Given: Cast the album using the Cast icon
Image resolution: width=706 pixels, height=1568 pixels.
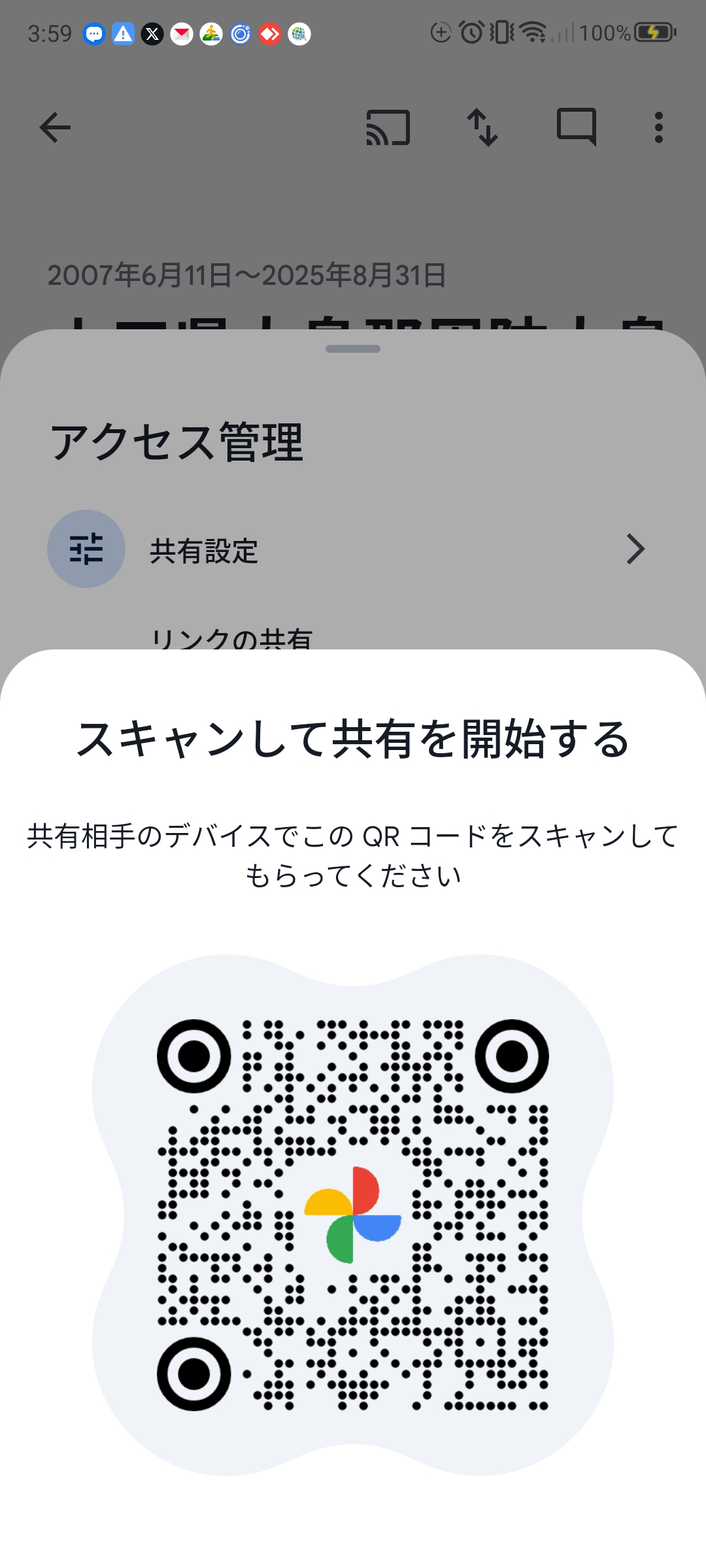Looking at the screenshot, I should (x=390, y=127).
